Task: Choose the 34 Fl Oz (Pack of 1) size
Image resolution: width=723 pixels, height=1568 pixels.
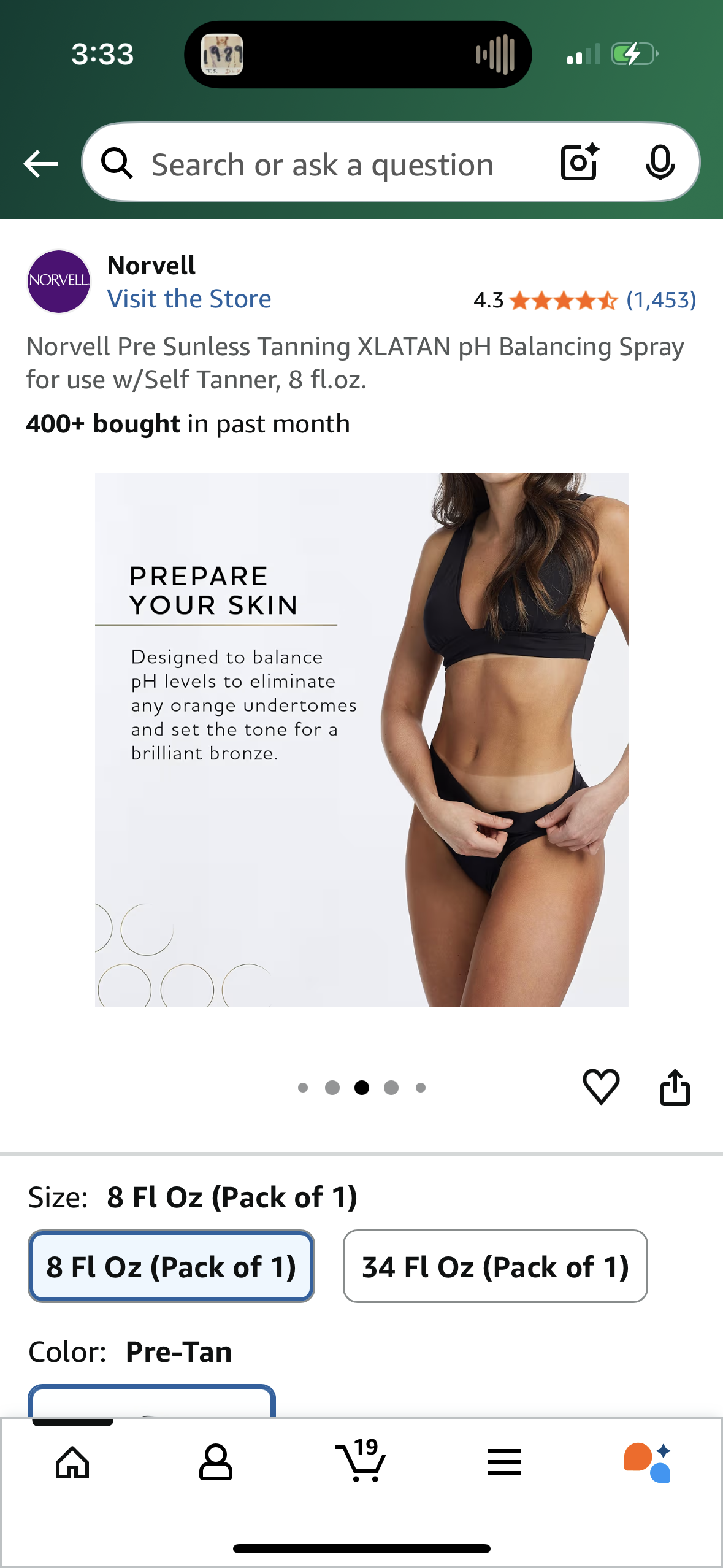Action: (495, 1266)
